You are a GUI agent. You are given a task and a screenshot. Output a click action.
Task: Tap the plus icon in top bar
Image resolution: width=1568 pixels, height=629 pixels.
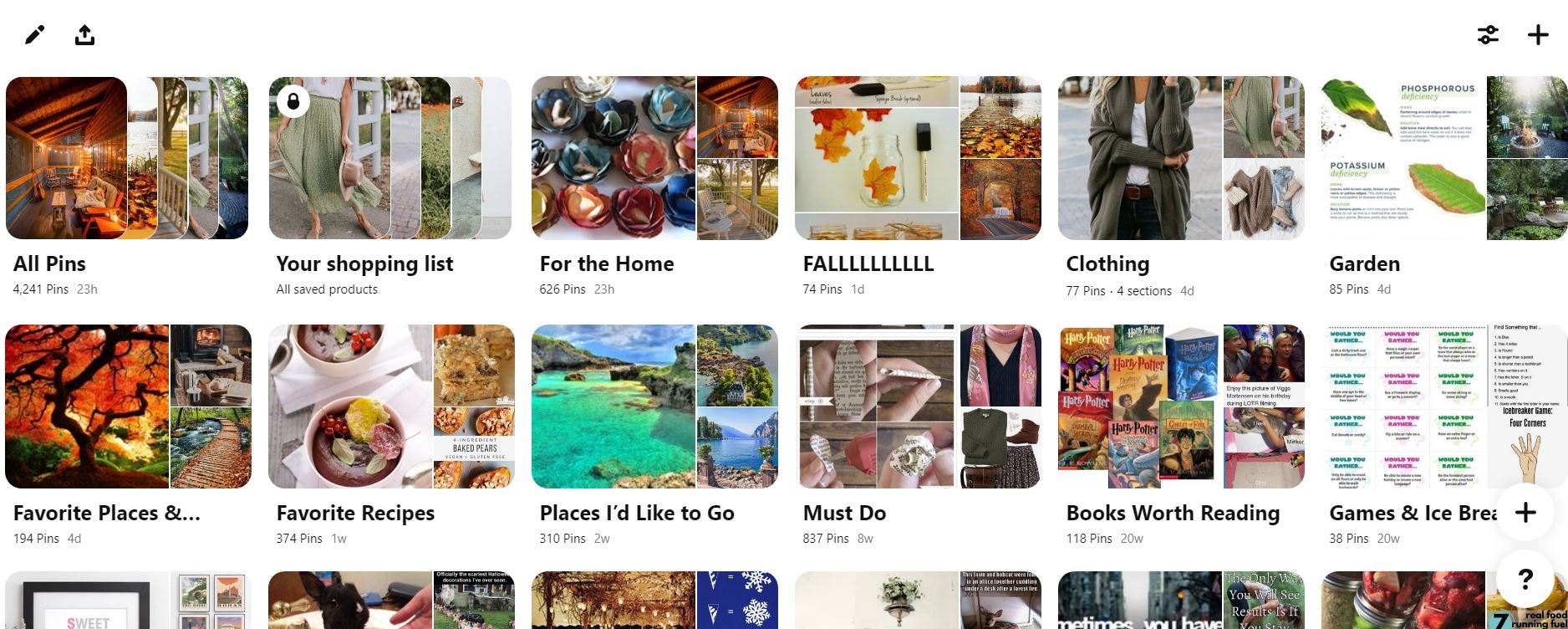(x=1538, y=35)
